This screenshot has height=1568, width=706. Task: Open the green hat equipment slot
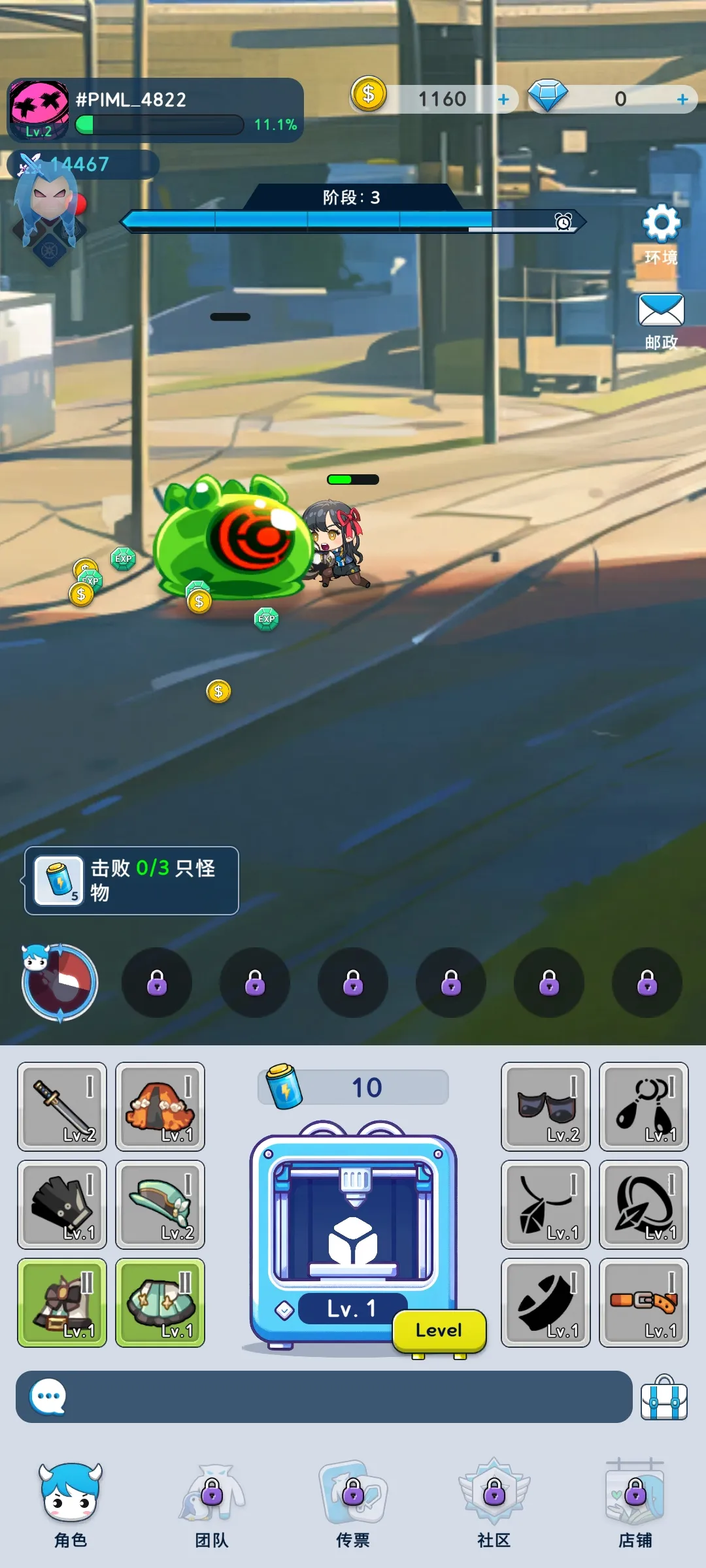click(160, 1204)
